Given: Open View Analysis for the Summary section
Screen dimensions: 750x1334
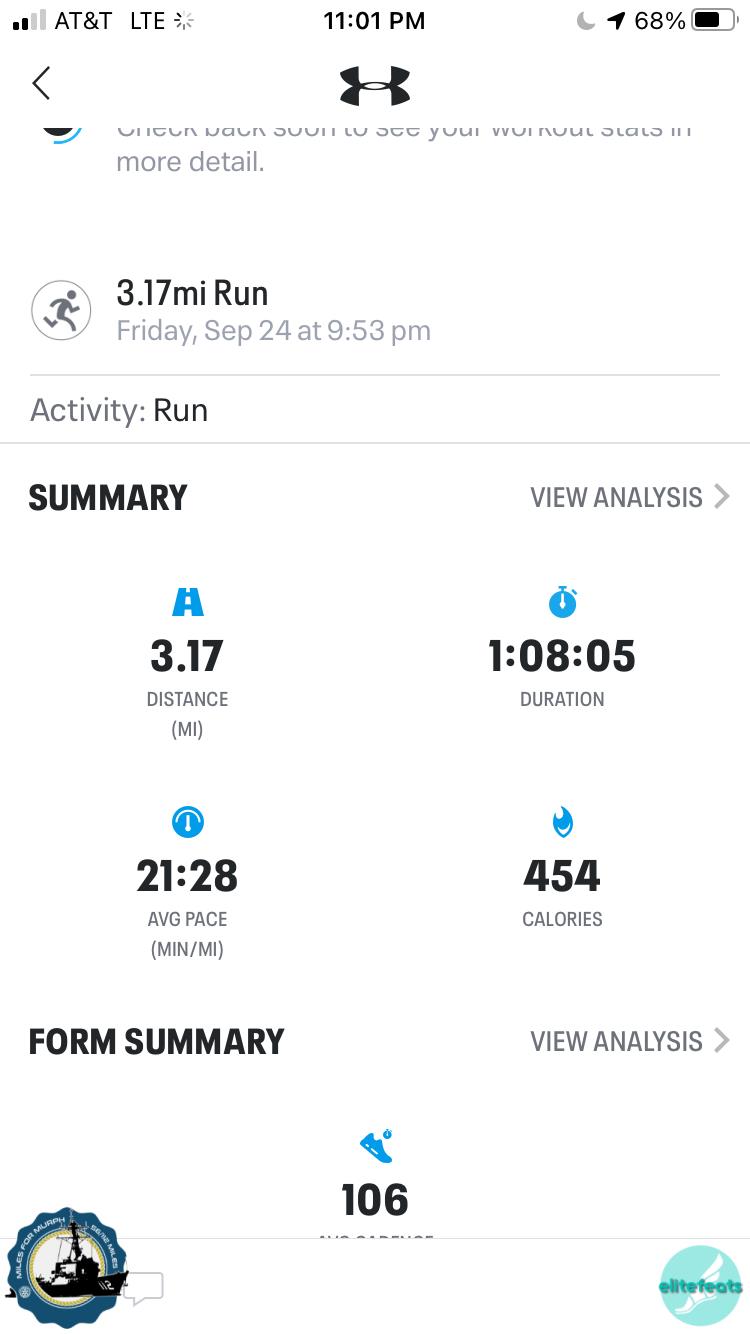Looking at the screenshot, I should click(x=629, y=497).
